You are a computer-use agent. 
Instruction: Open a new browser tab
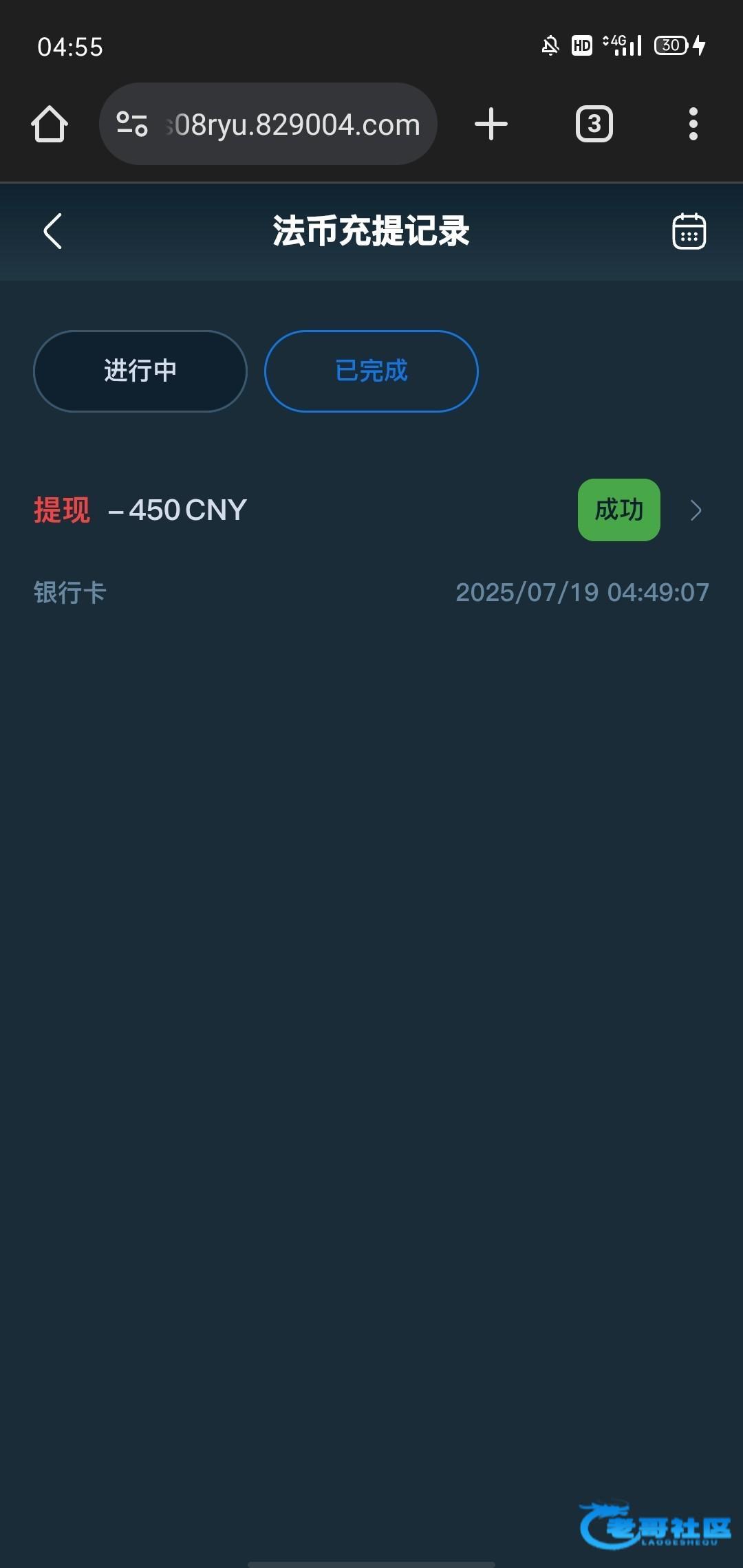point(491,124)
